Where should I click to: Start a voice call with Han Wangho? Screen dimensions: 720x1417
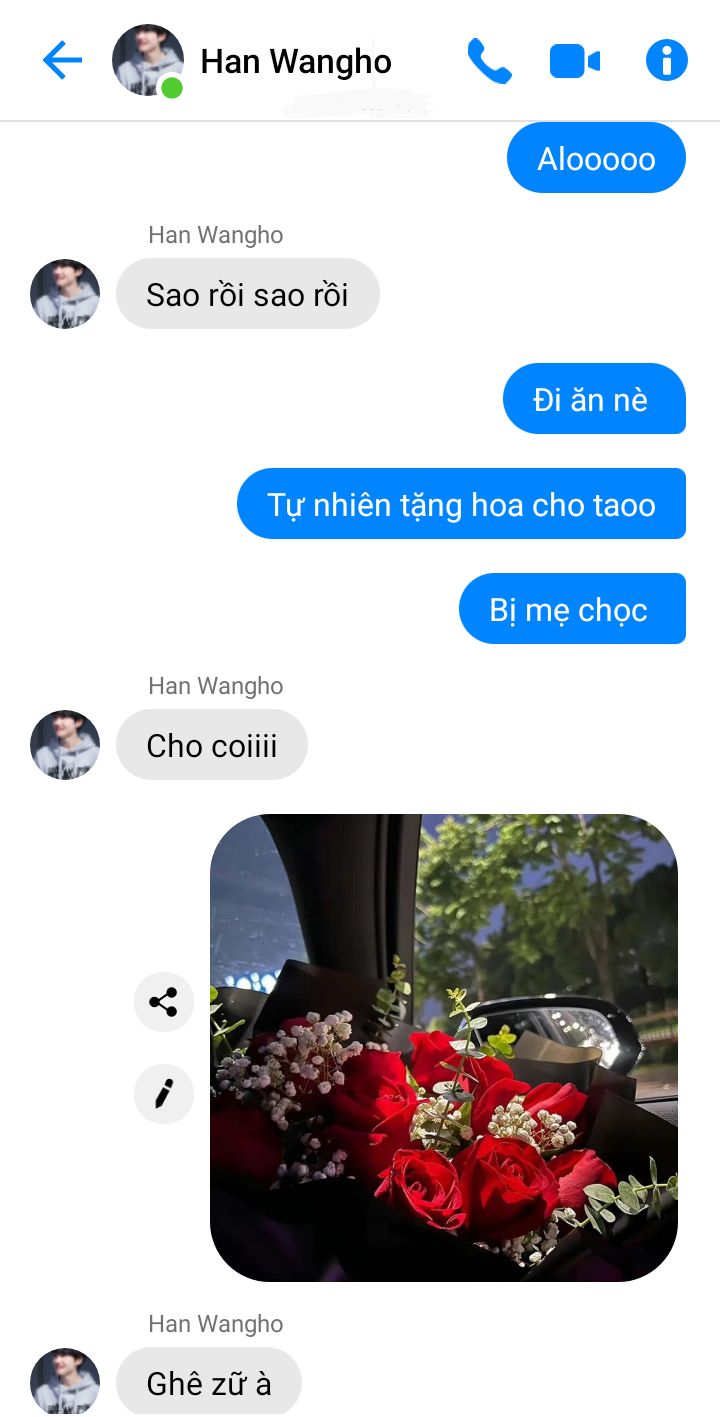[x=489, y=61]
